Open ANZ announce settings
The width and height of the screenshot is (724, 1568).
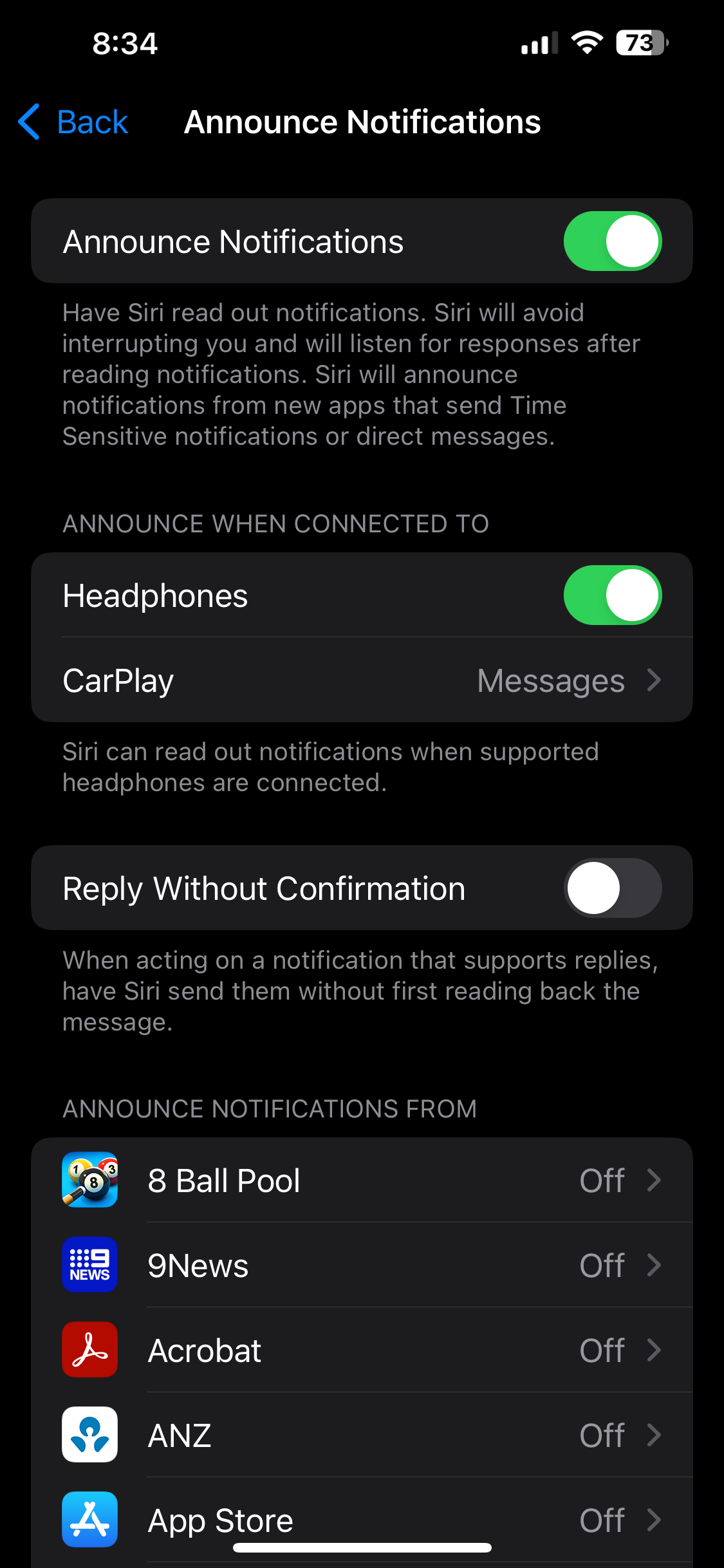coord(362,1435)
